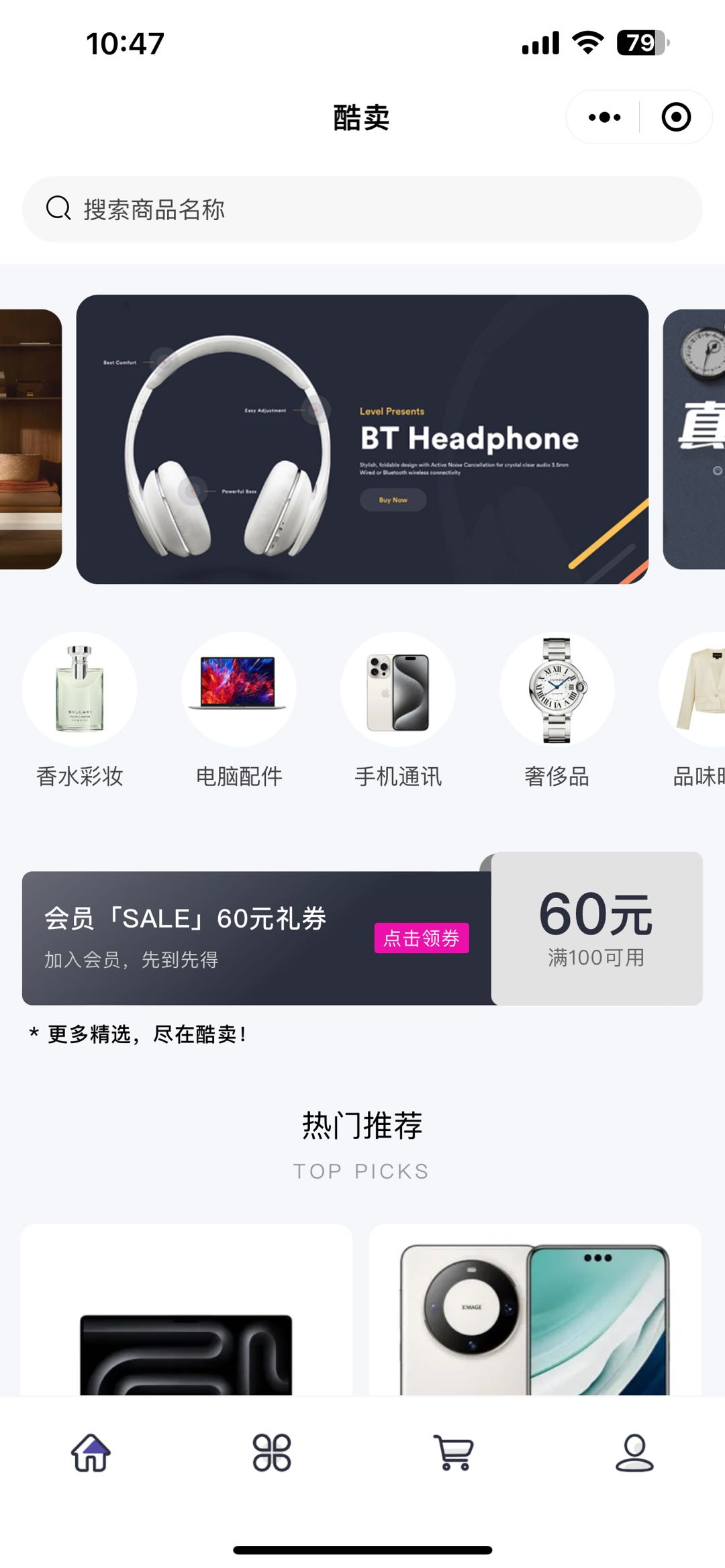Image resolution: width=725 pixels, height=1568 pixels.
Task: Open the profile tab
Action: coord(634,1453)
